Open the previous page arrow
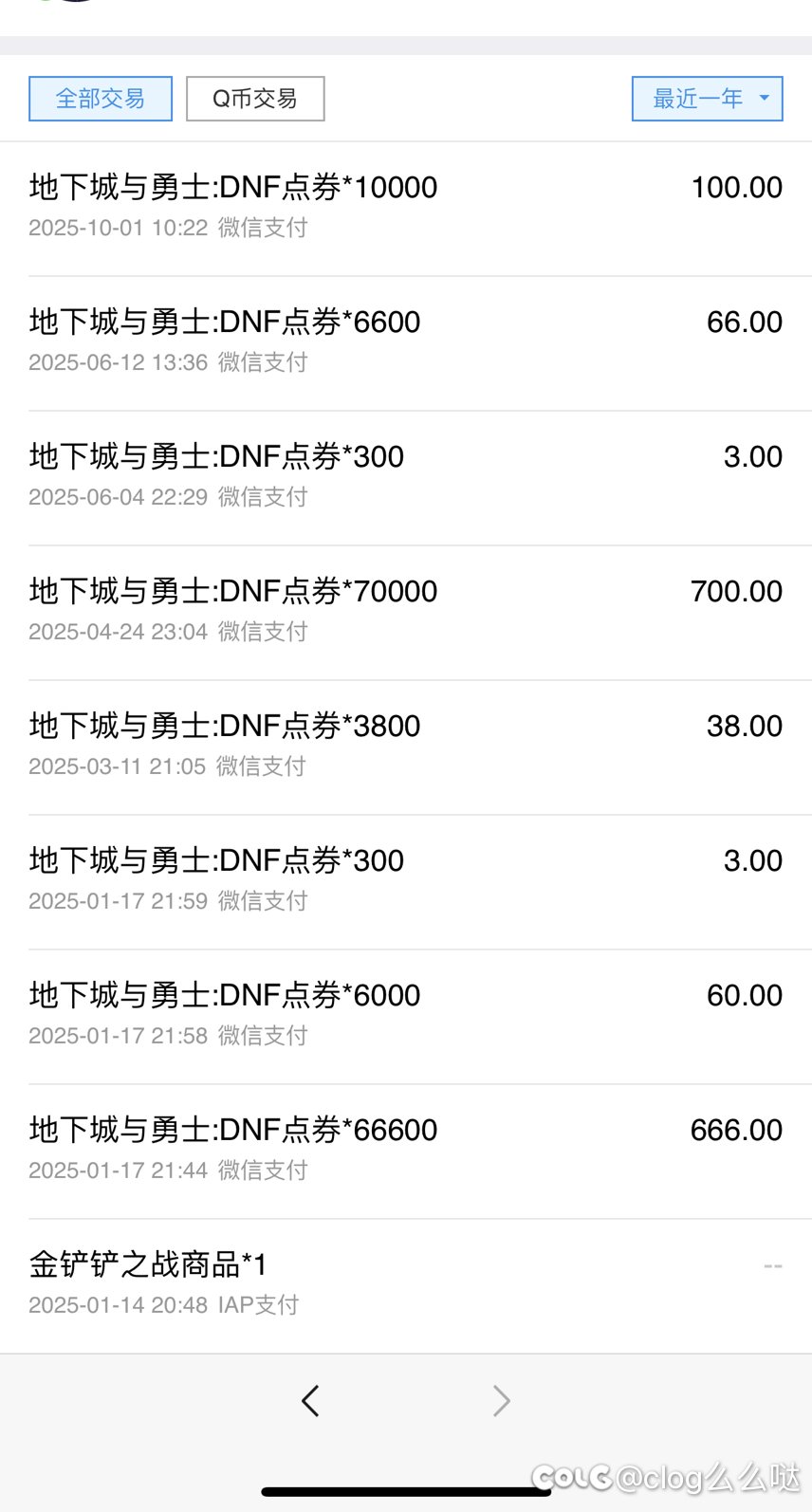 tap(310, 1400)
